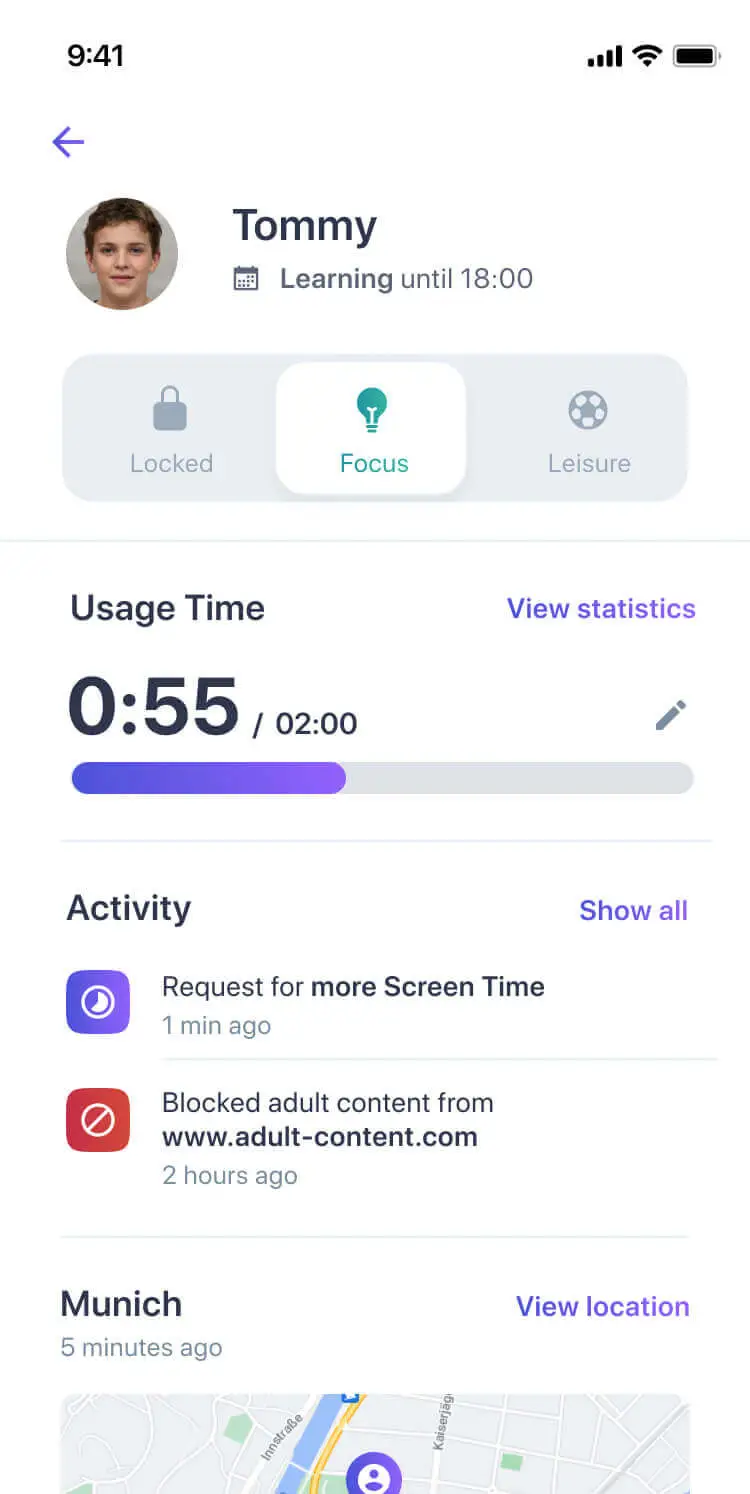750x1494 pixels.
Task: Open the Munich map preview
Action: tap(374, 1445)
